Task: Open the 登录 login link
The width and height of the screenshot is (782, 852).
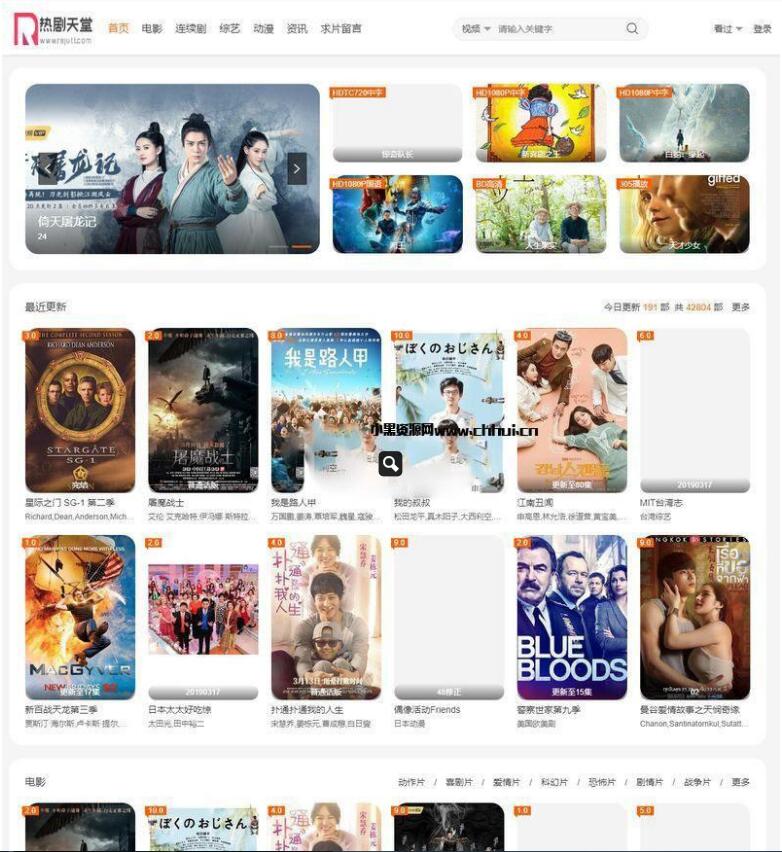Action: 762,29
